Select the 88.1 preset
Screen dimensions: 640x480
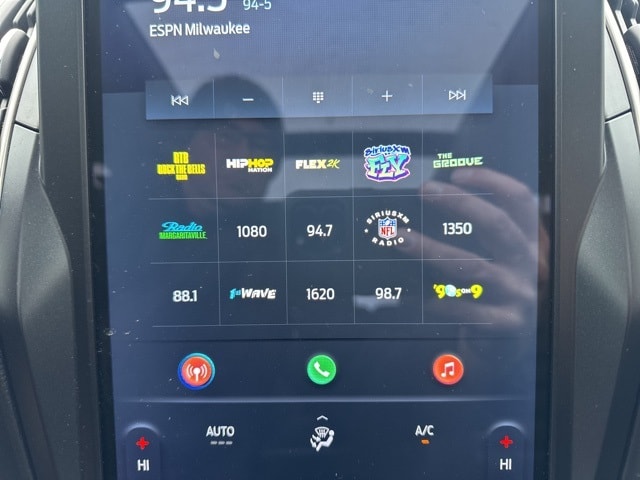[184, 296]
